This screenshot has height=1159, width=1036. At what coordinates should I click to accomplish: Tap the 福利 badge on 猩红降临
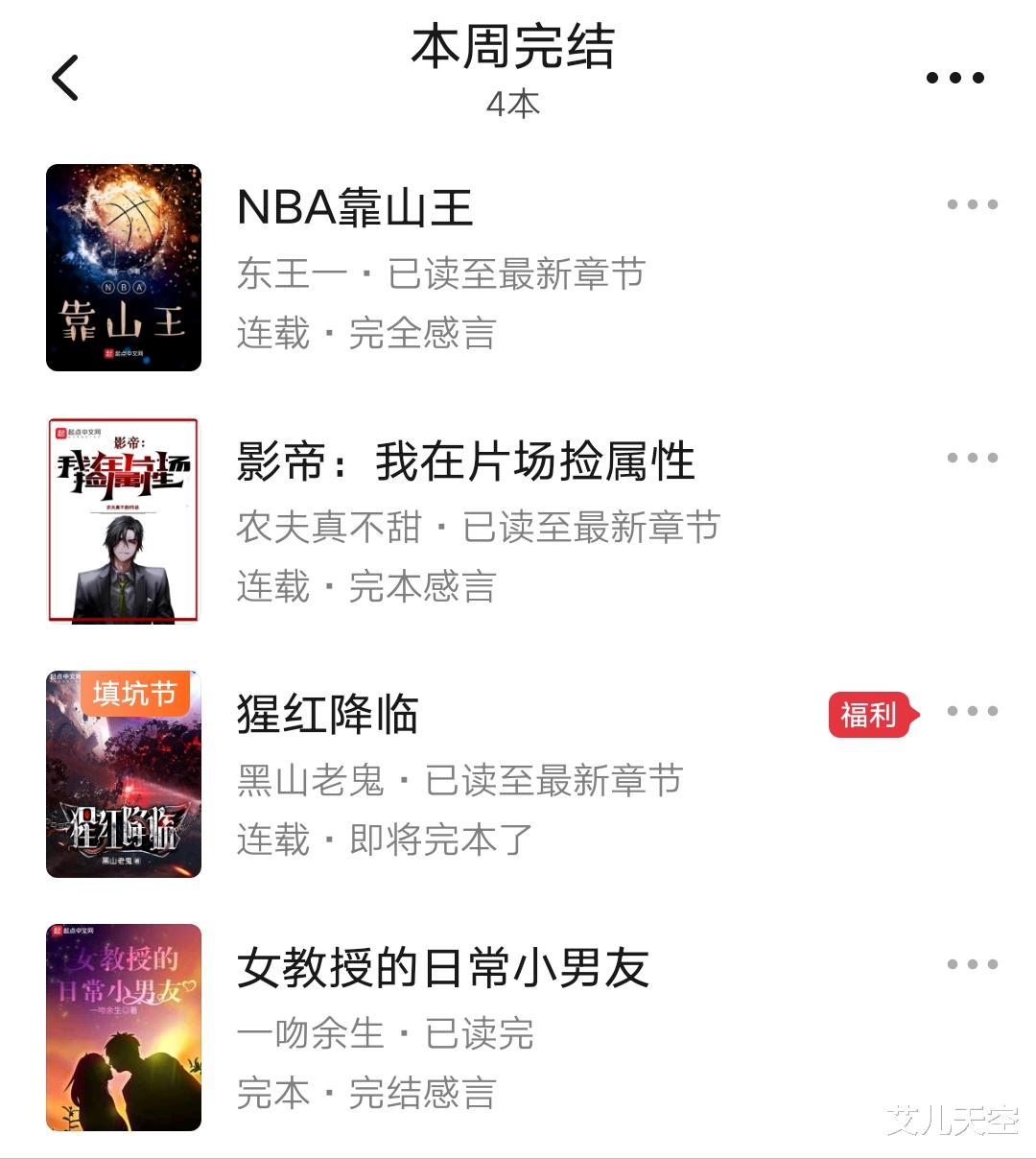tap(871, 715)
